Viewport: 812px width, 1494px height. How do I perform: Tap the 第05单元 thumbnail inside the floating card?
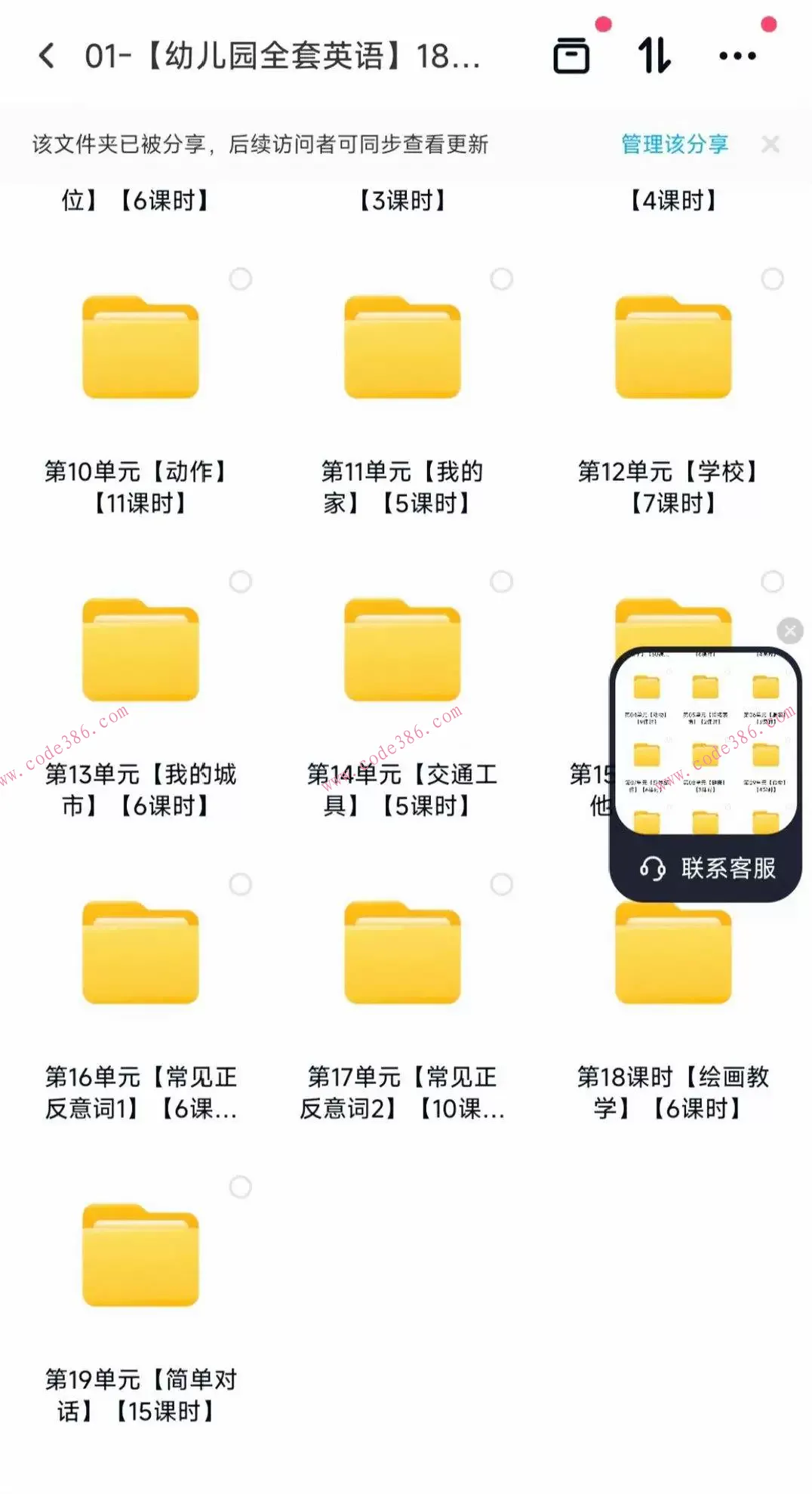(703, 687)
